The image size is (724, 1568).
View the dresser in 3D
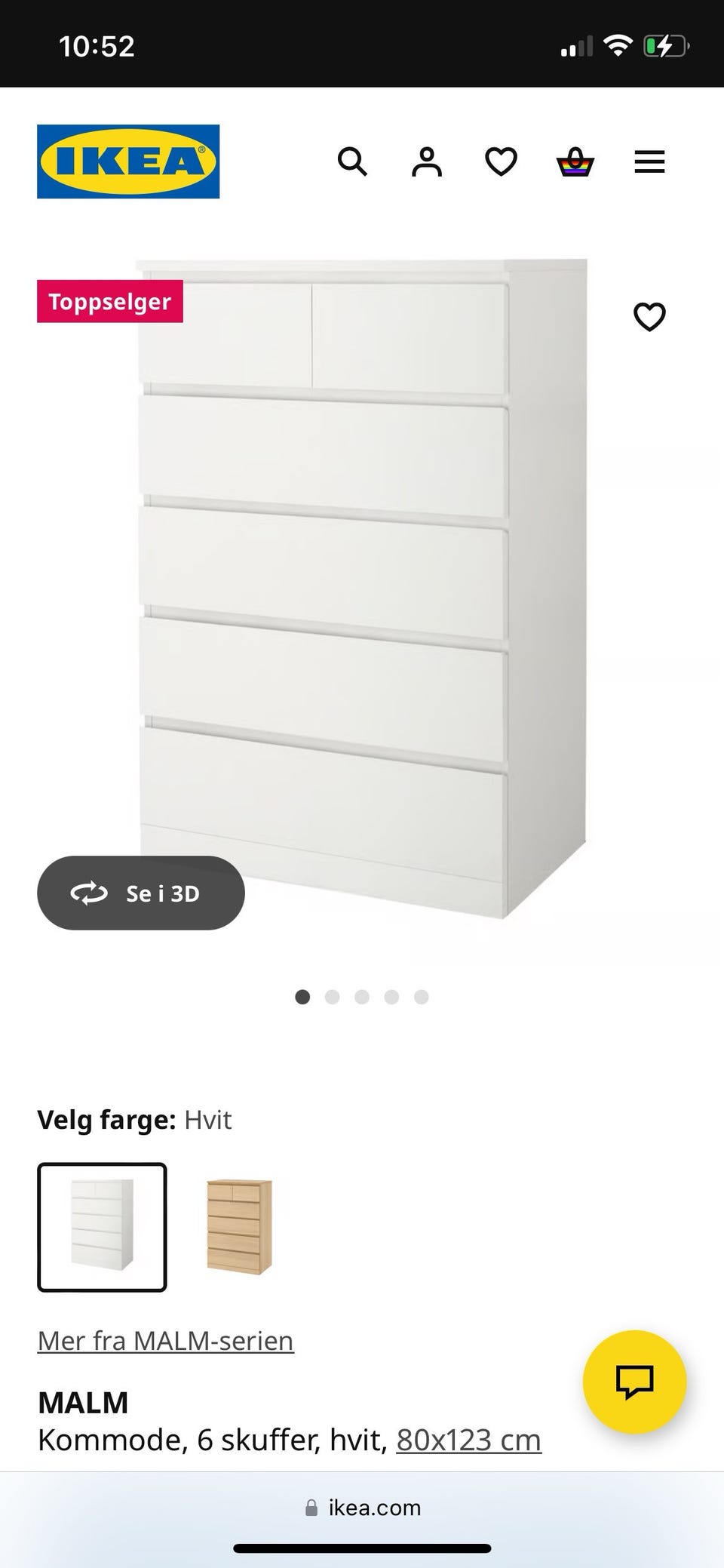click(x=141, y=893)
